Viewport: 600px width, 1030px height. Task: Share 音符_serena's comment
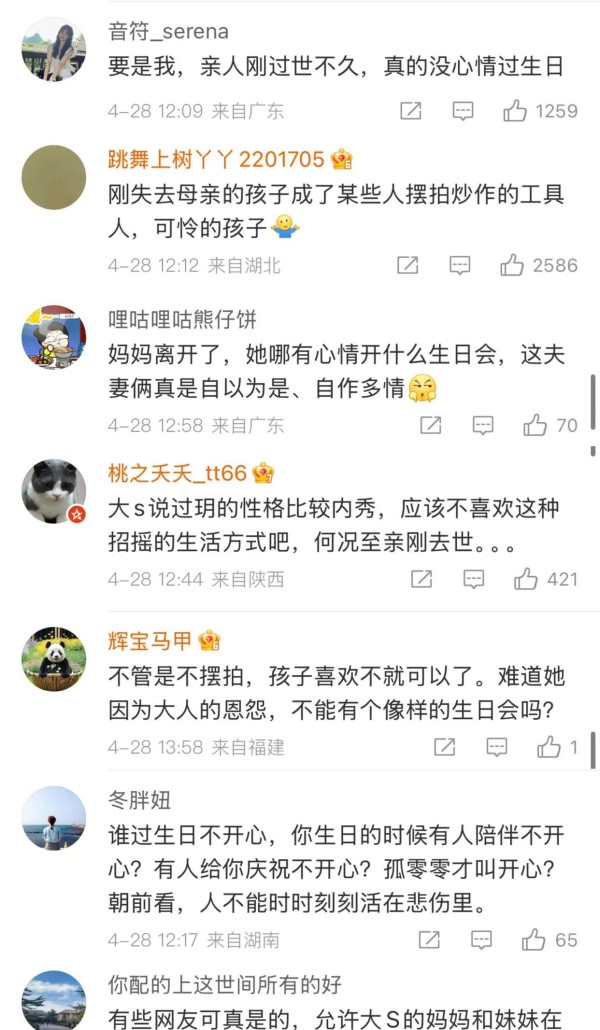(411, 111)
